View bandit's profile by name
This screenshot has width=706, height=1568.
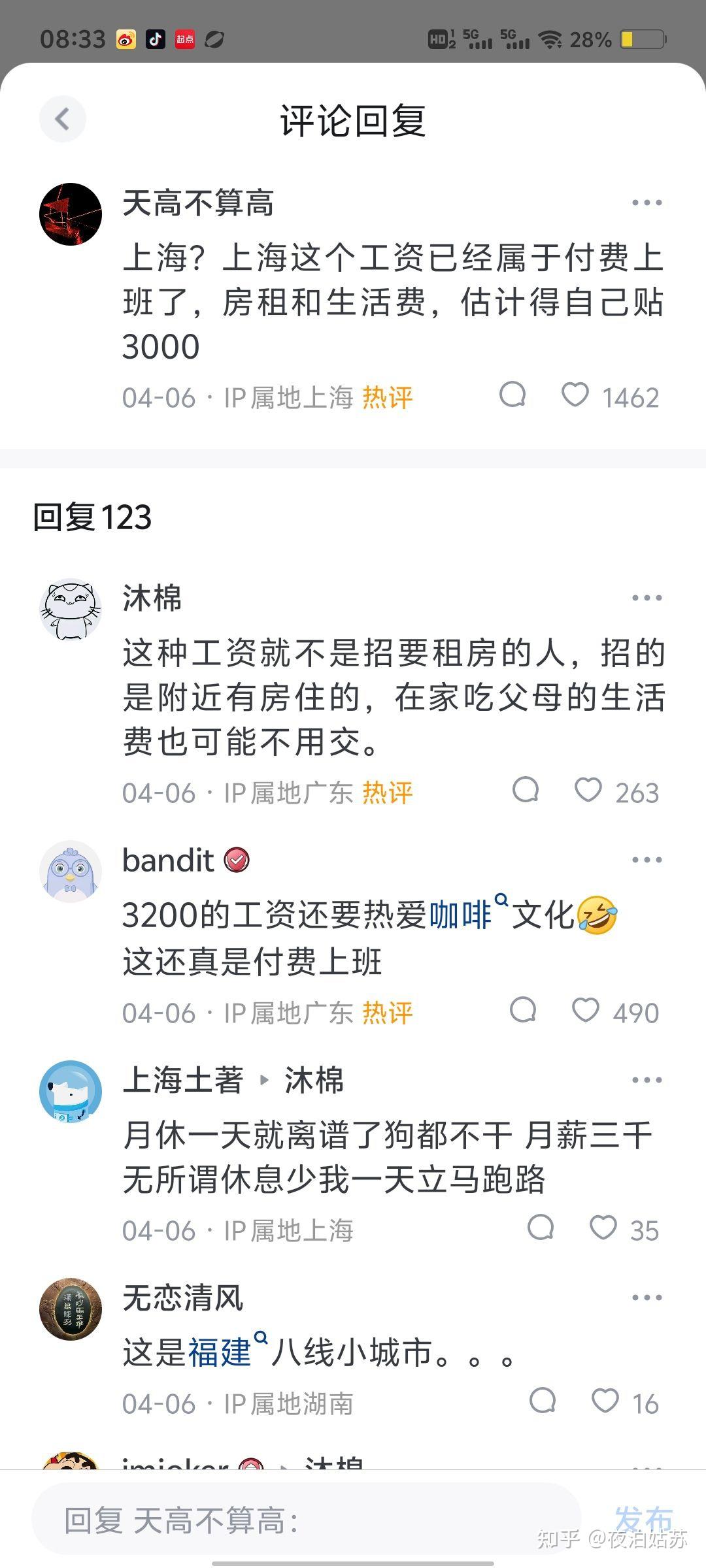(x=168, y=860)
